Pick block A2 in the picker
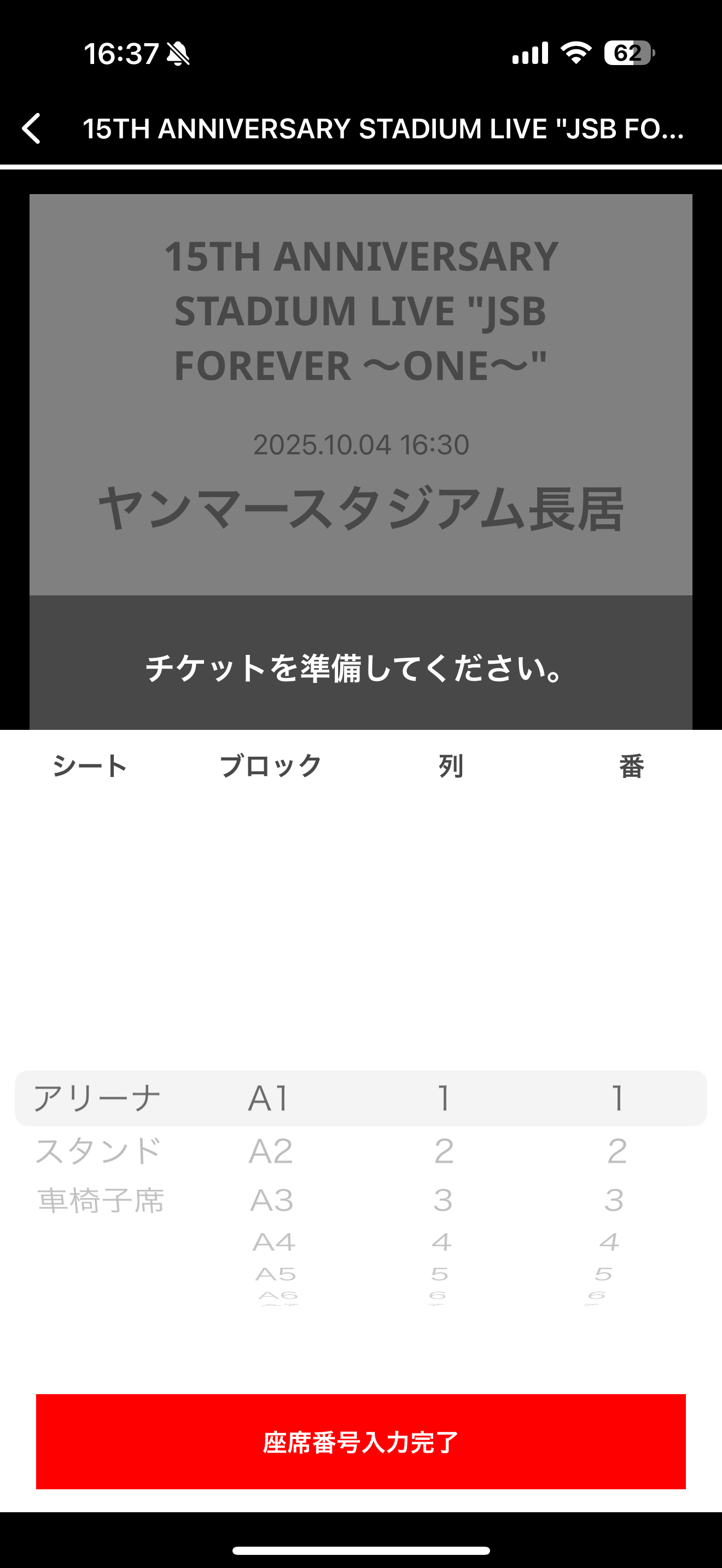Screen dimensions: 722x1568 pos(271,1151)
